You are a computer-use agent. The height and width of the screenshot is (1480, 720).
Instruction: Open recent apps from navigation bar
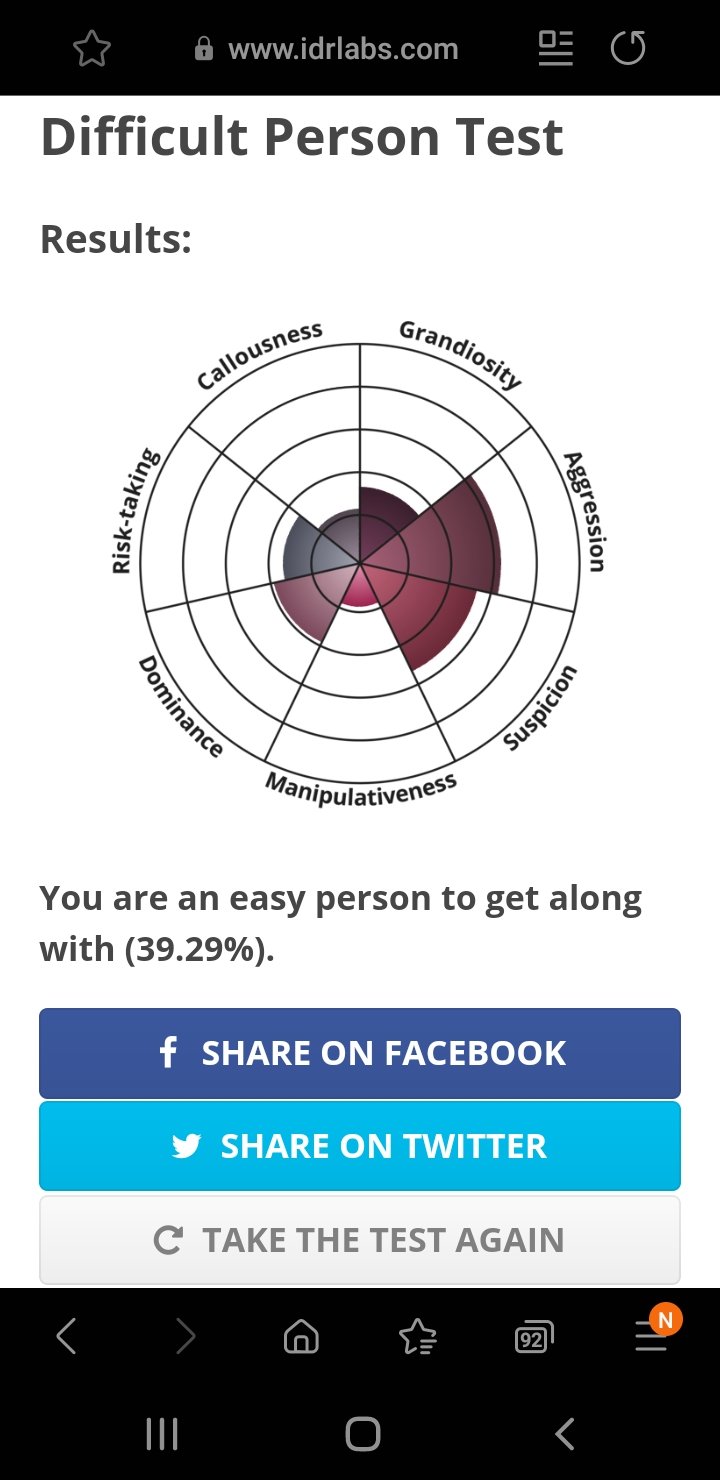click(161, 1434)
